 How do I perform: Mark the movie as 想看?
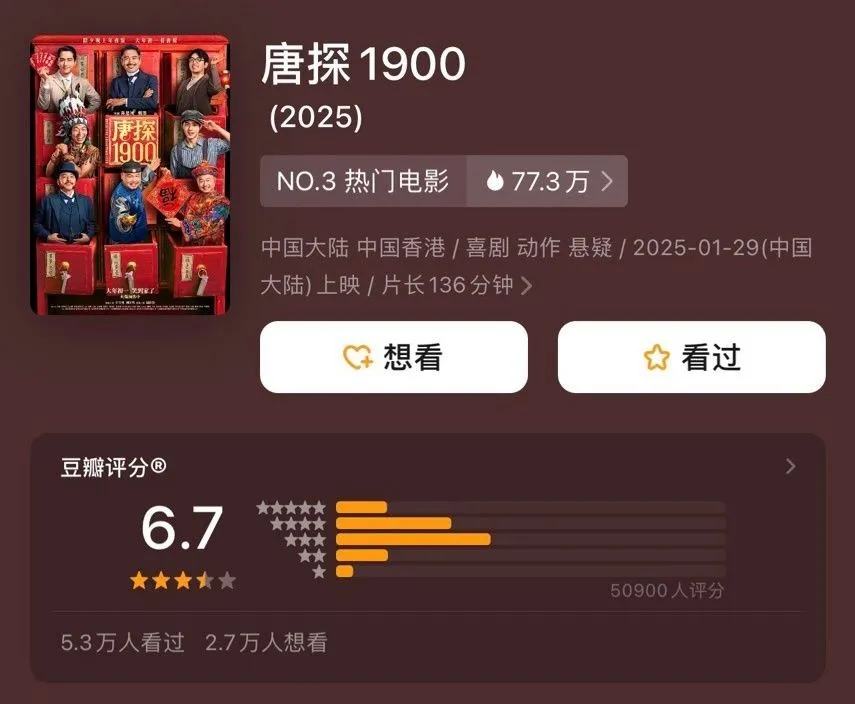(393, 357)
